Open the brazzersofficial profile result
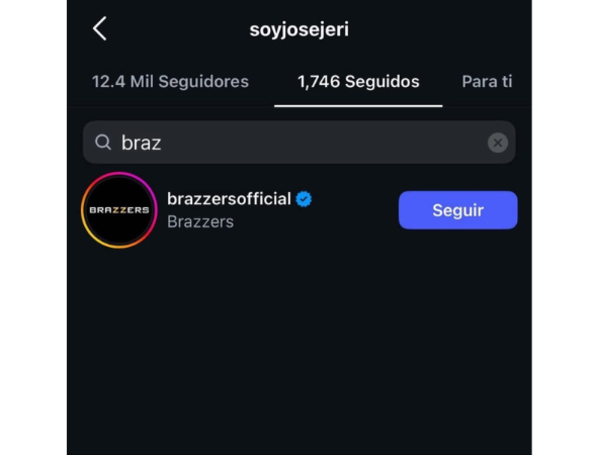The height and width of the screenshot is (455, 600). click(229, 209)
